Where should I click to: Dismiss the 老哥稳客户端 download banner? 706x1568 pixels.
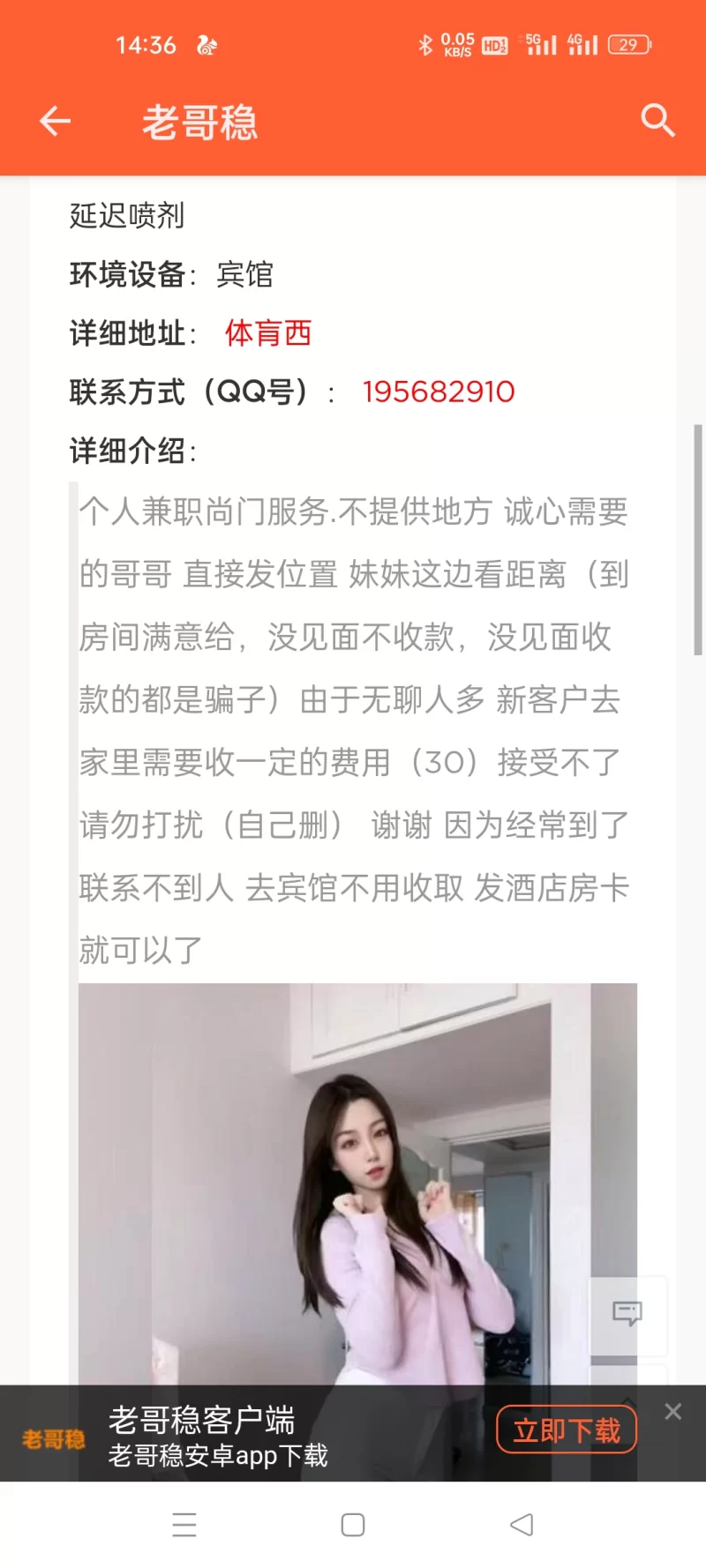pos(672,1412)
